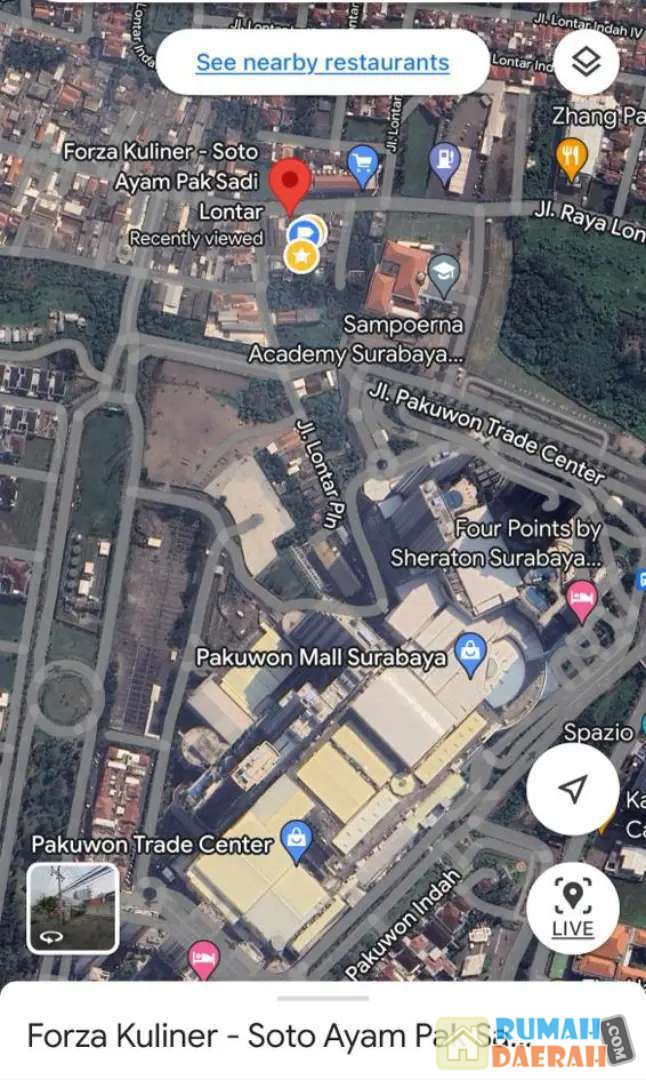Recenter map with the location arrow
The image size is (646, 1080).
[x=572, y=789]
